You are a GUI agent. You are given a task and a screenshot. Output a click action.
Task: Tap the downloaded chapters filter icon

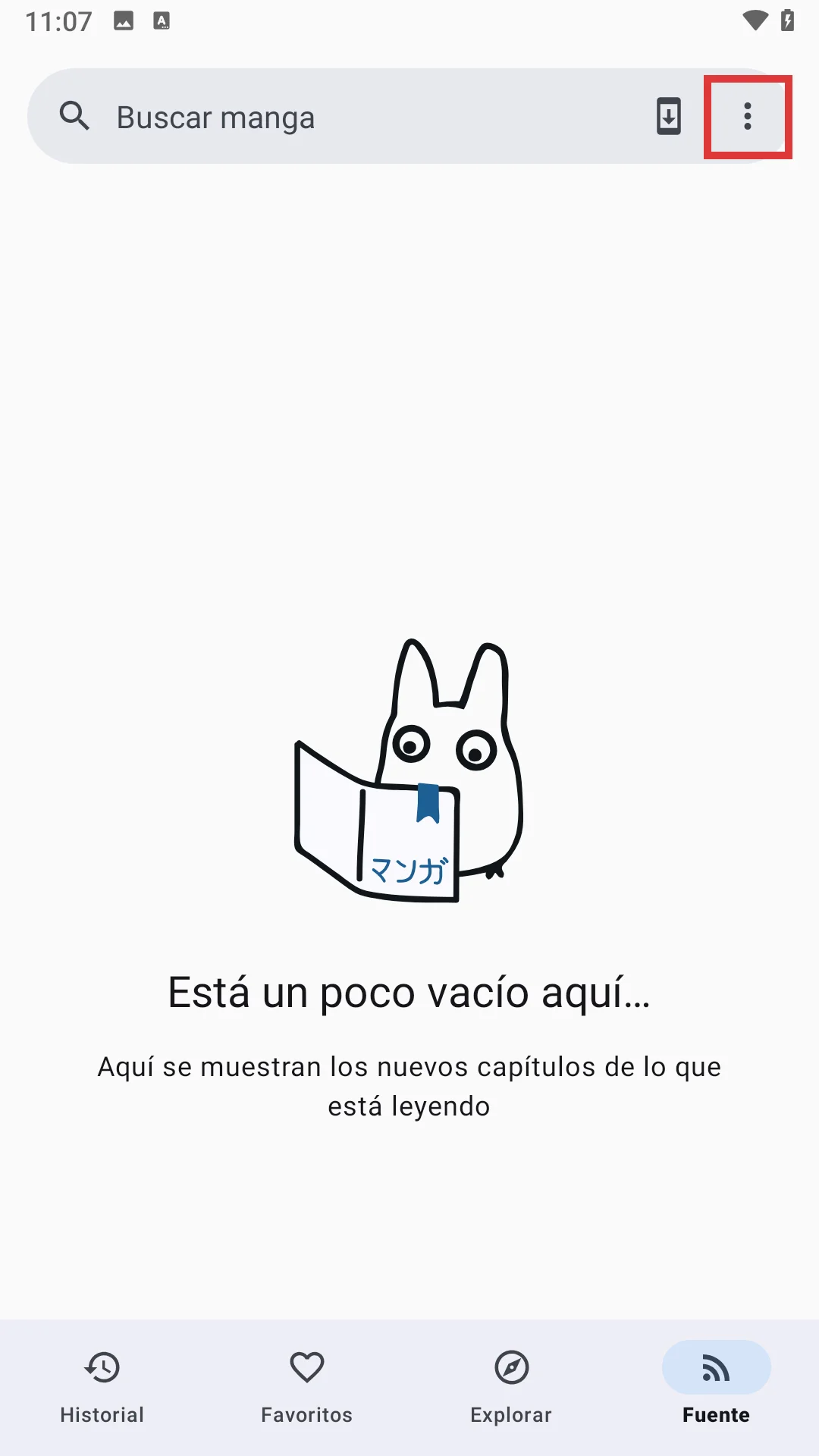667,117
